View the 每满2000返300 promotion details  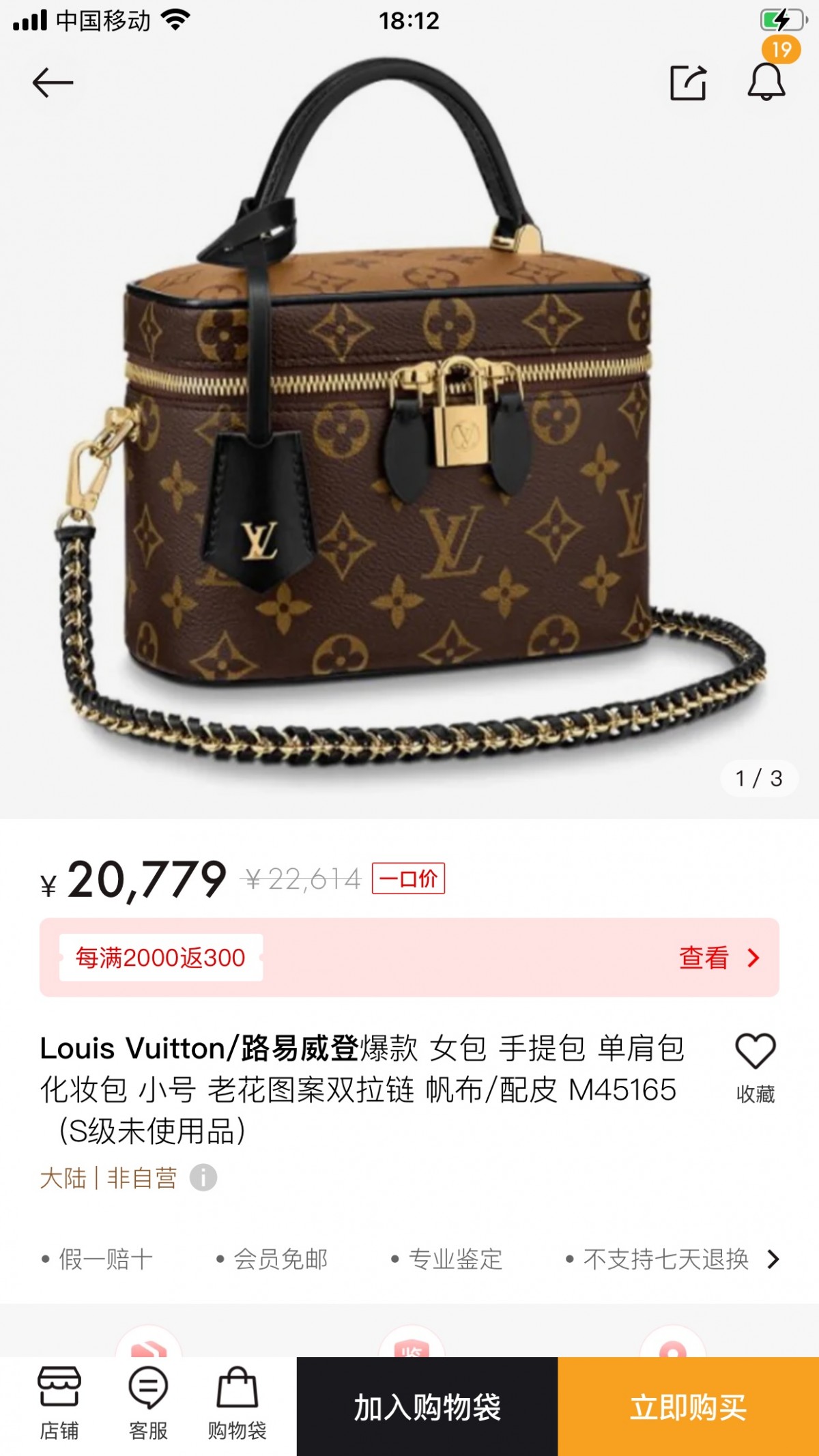[x=719, y=958]
